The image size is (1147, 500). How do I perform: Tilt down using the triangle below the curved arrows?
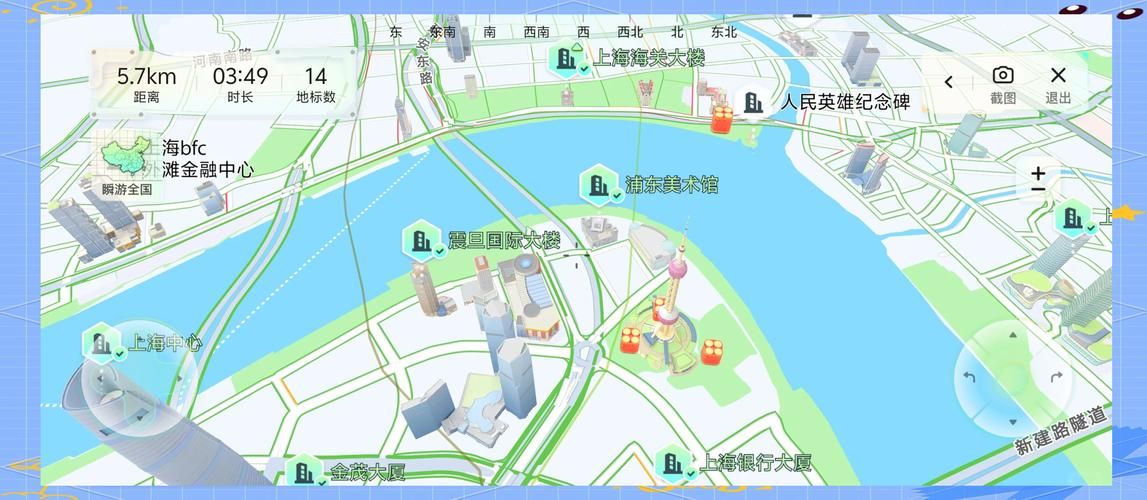coord(1012,421)
